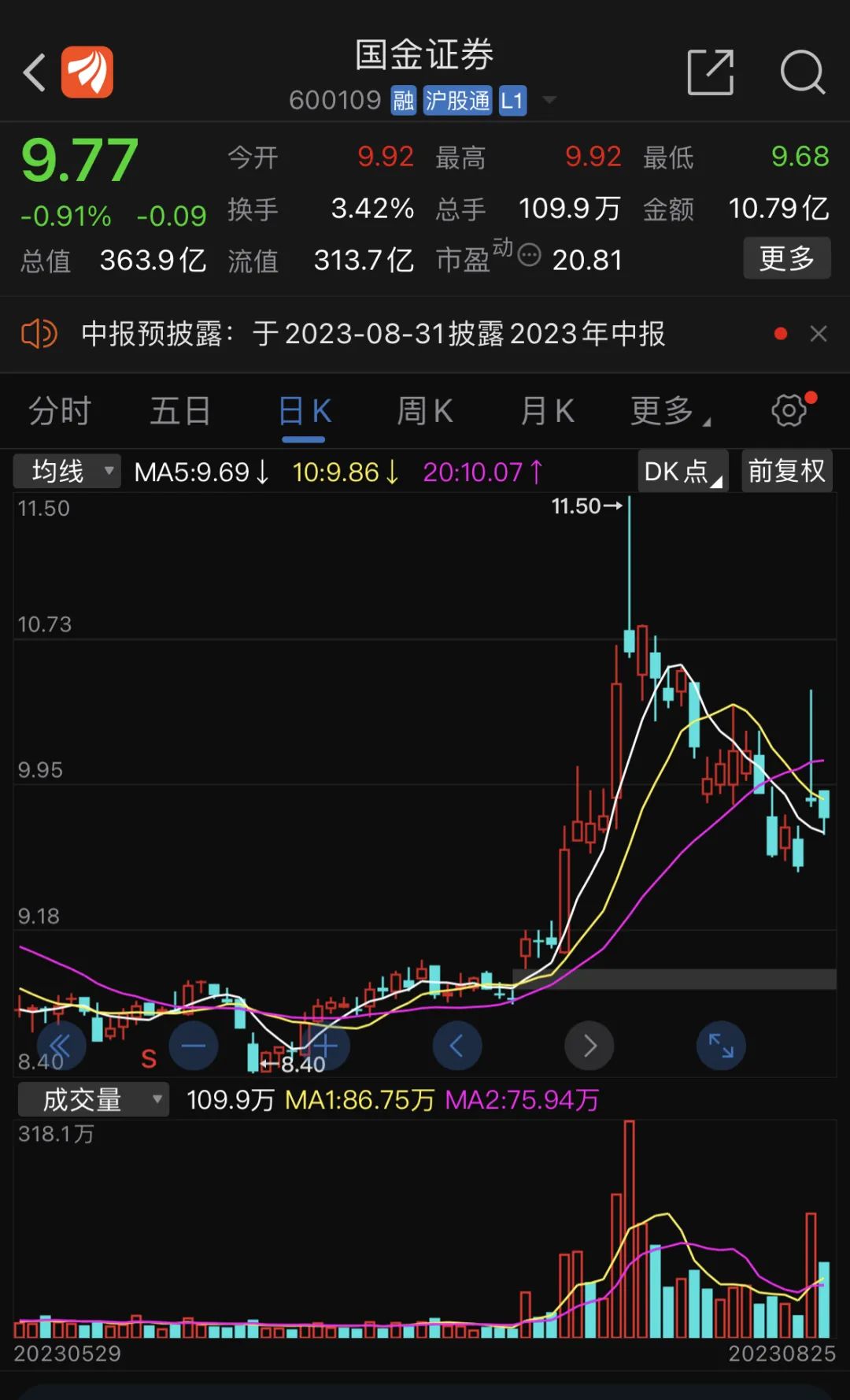Open share options via the share icon
Image resolution: width=850 pixels, height=1400 pixels.
pos(710,72)
